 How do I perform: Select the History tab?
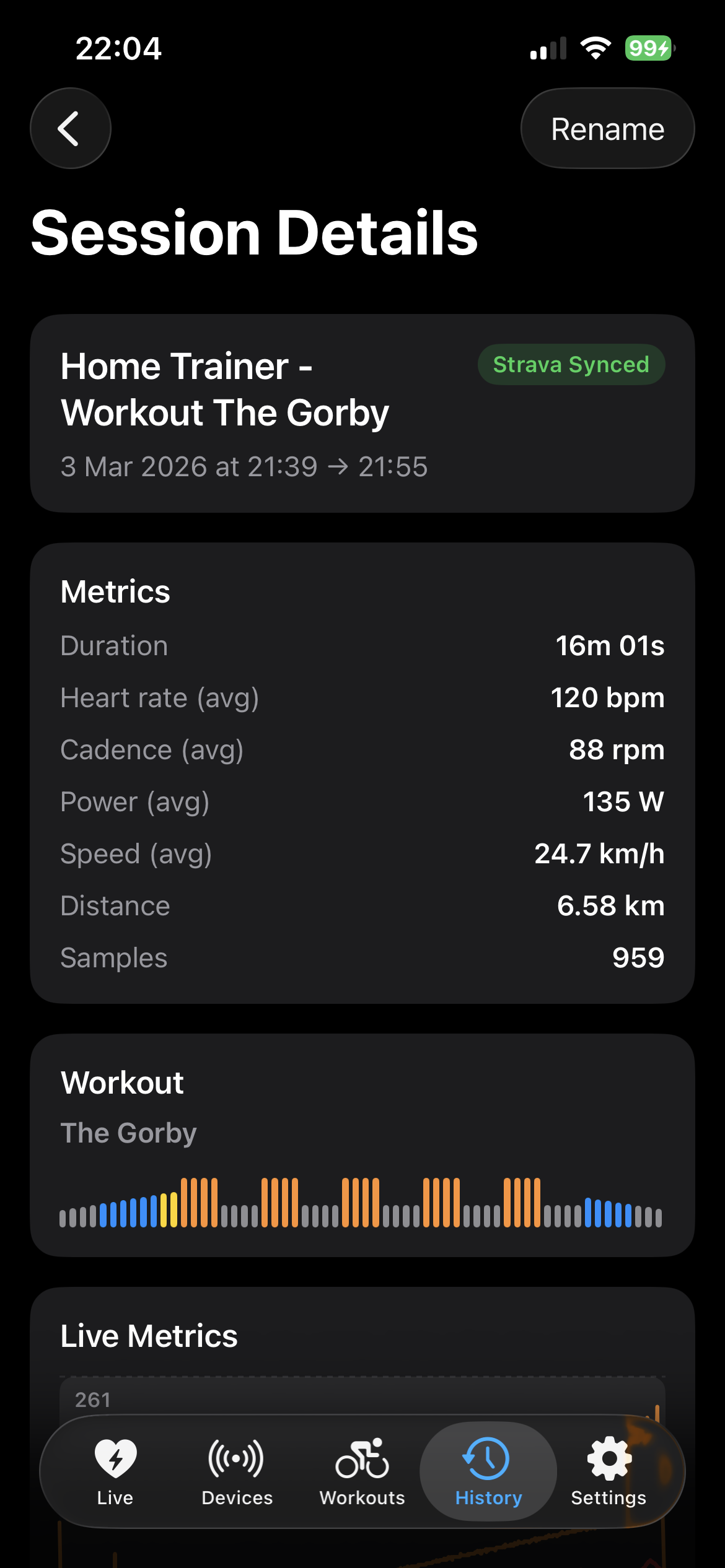click(488, 1471)
